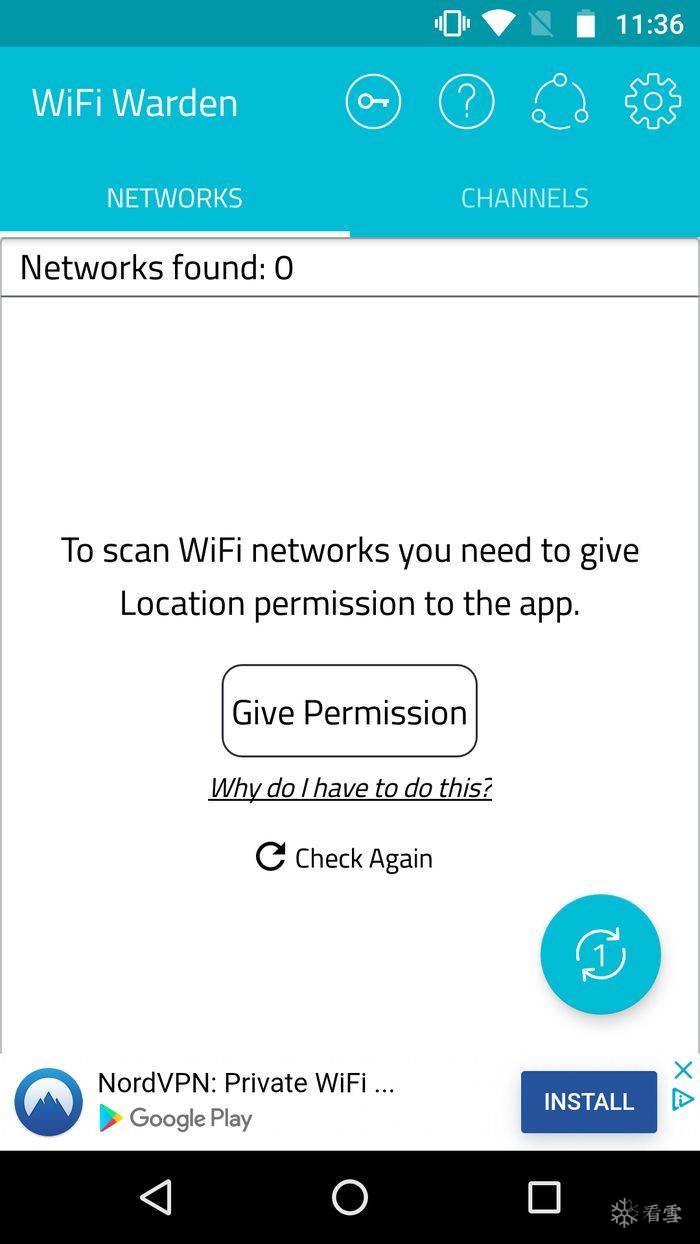Image resolution: width=700 pixels, height=1244 pixels.
Task: Tap the Give Permission button
Action: click(x=349, y=711)
